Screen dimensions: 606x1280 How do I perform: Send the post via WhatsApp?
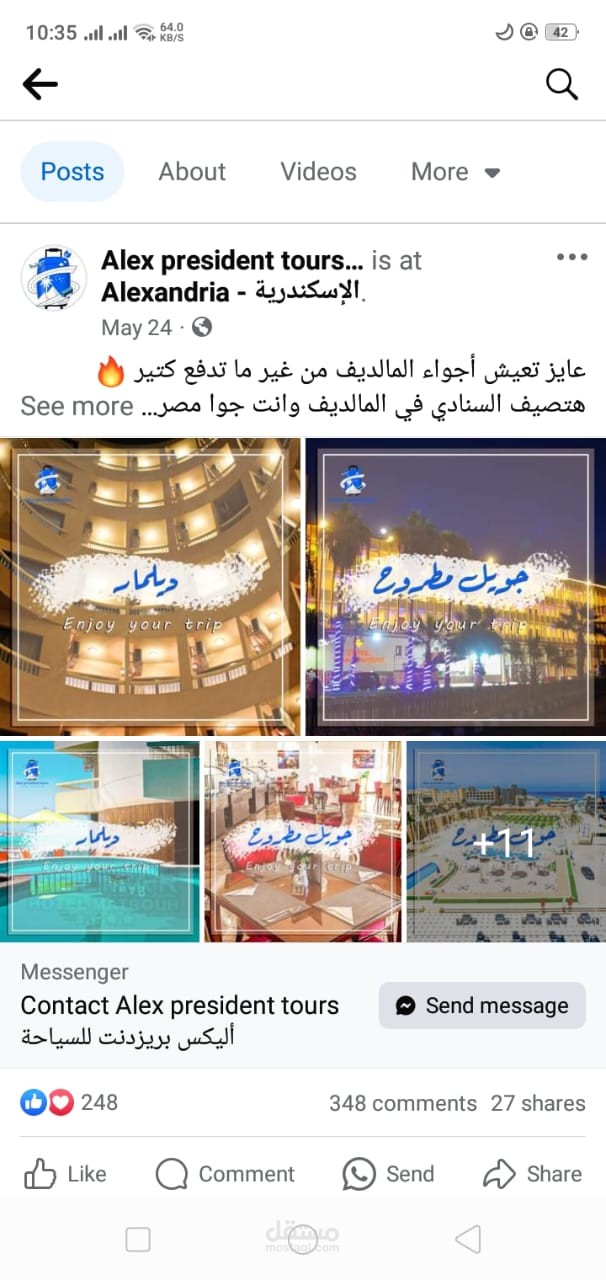point(388,1174)
